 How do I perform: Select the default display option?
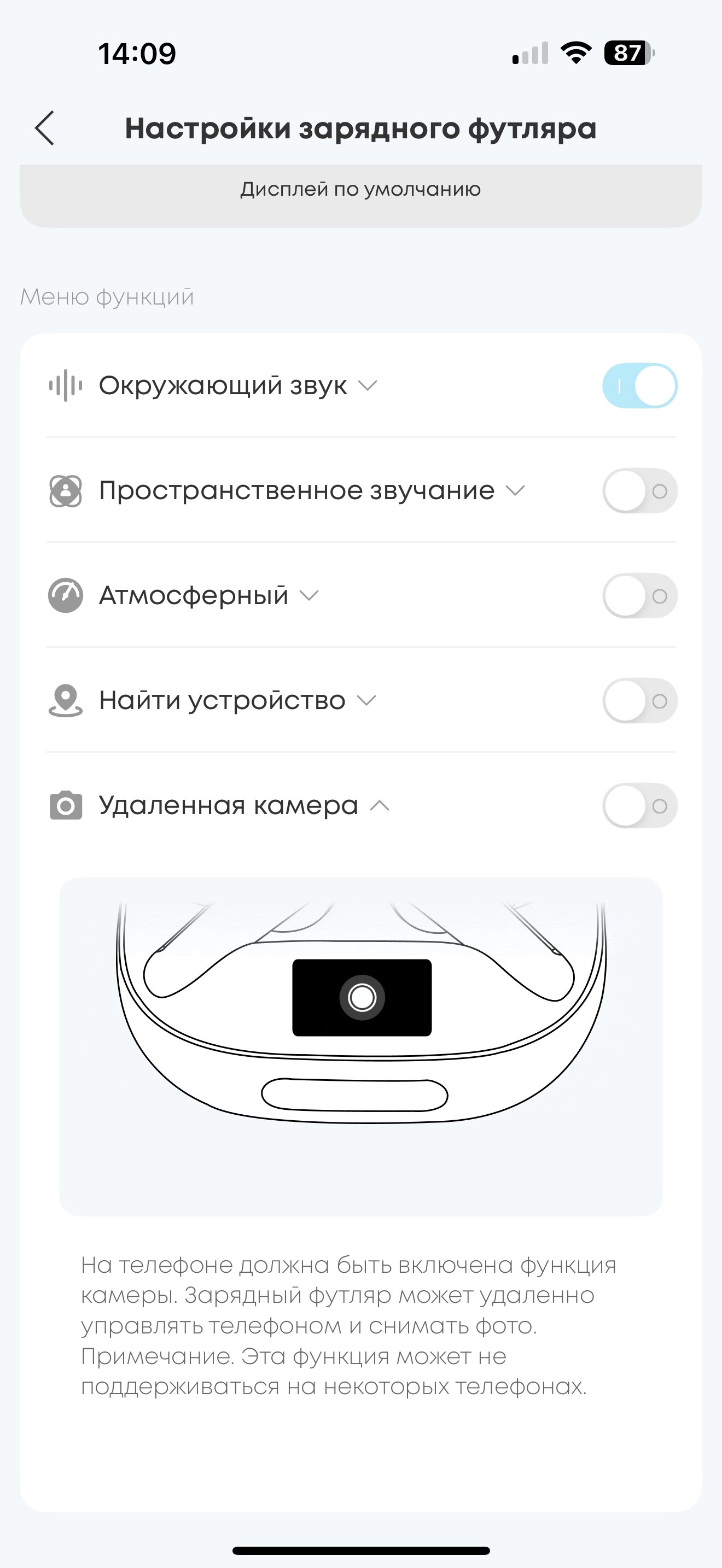pos(360,189)
